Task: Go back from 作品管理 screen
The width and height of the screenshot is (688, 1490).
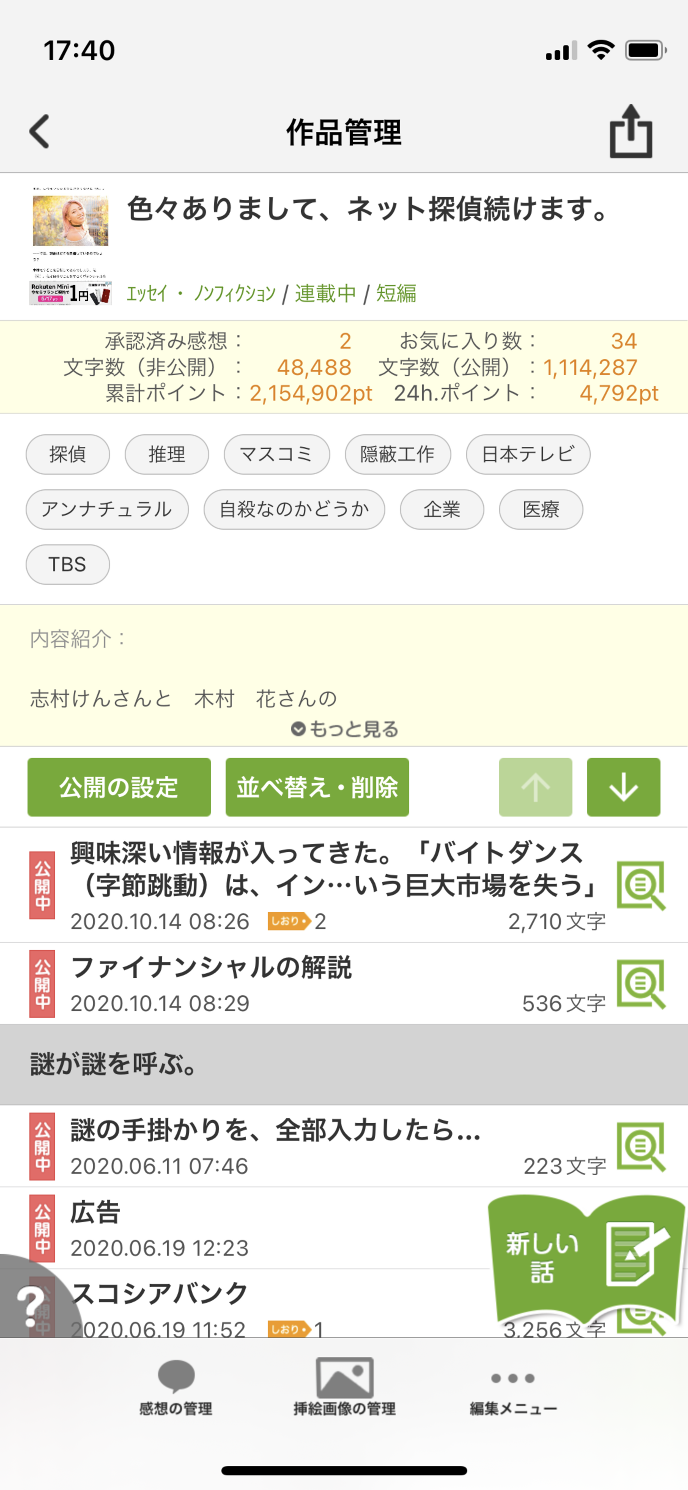Action: click(39, 132)
